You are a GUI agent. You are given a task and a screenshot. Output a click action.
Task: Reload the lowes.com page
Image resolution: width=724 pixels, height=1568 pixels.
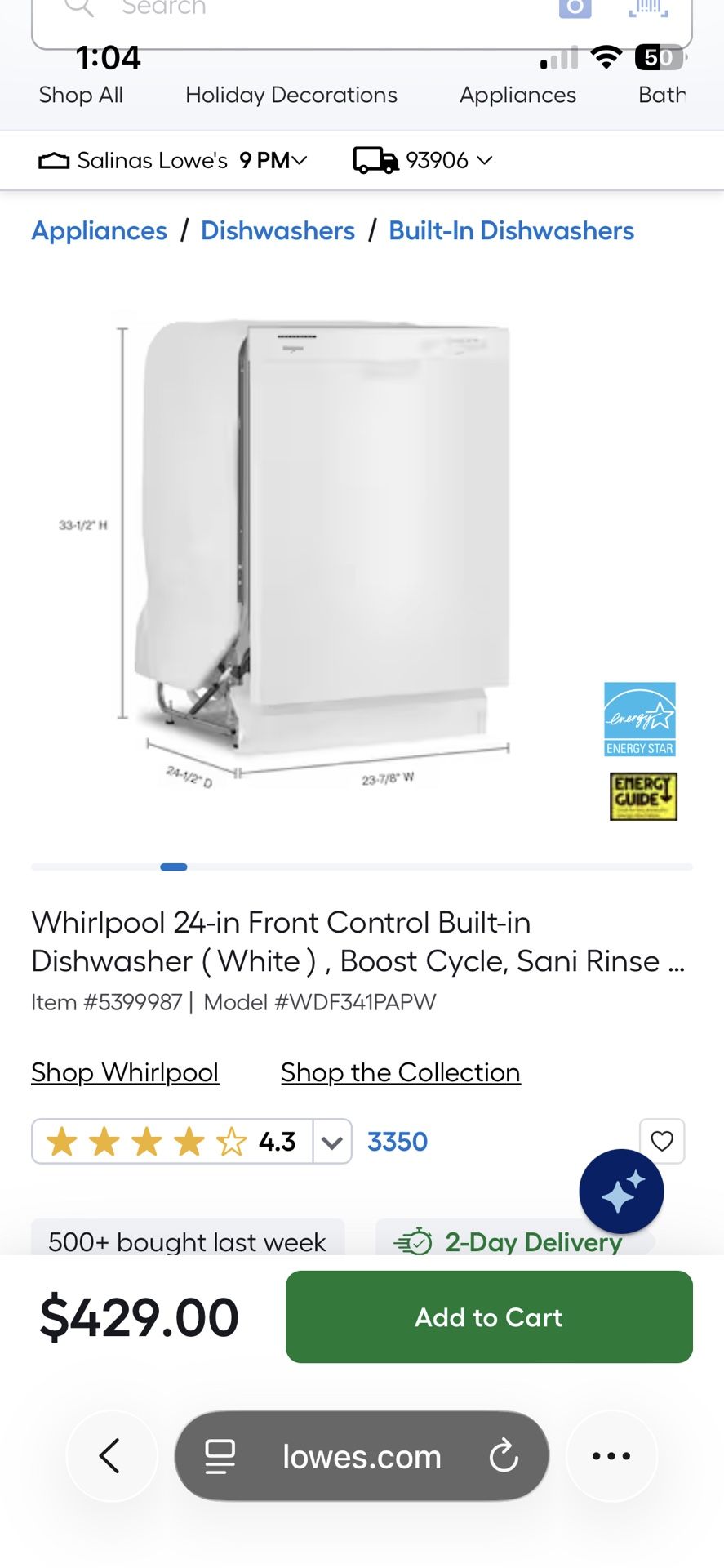(x=504, y=1455)
